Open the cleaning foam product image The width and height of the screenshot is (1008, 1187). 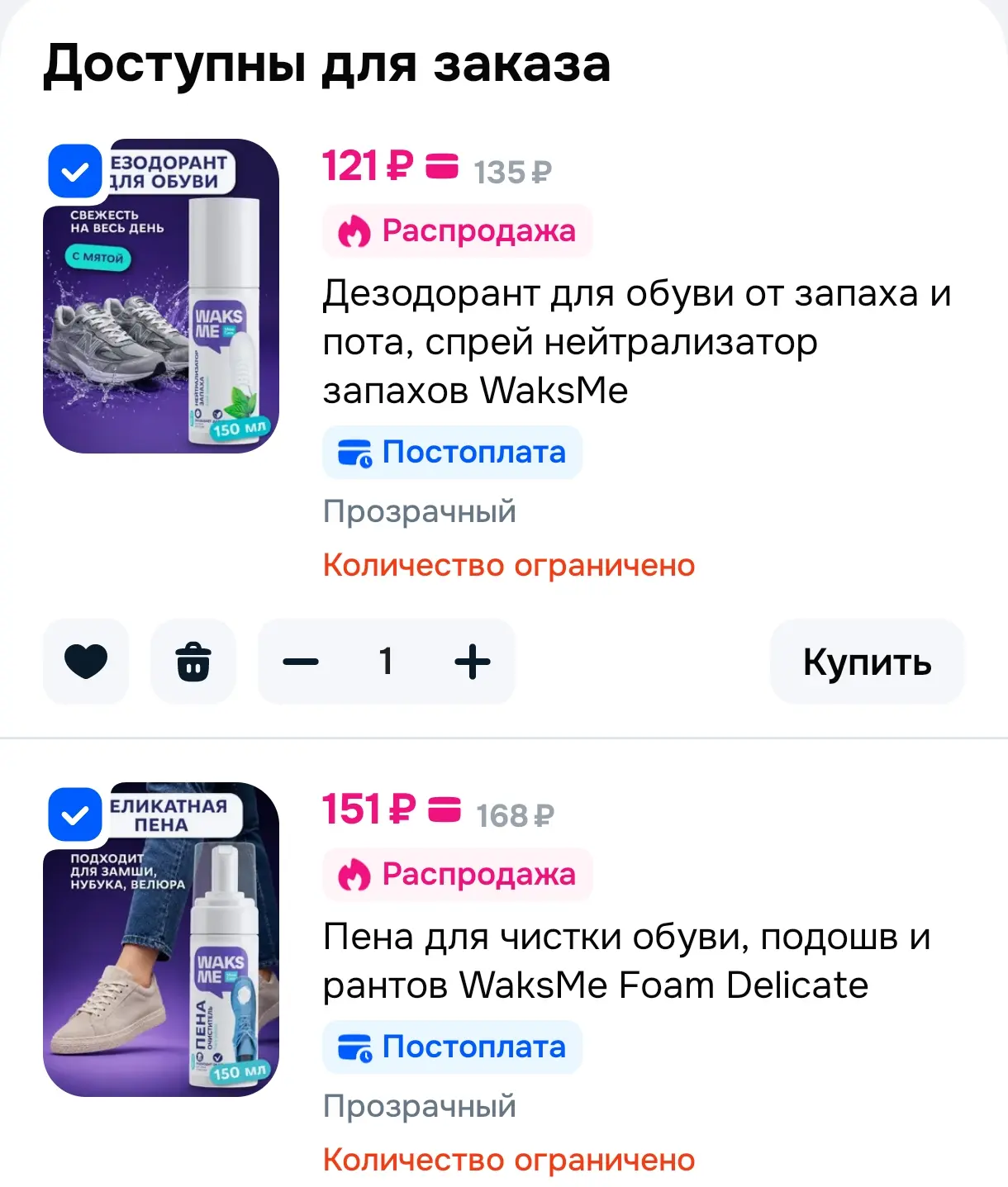point(161,939)
